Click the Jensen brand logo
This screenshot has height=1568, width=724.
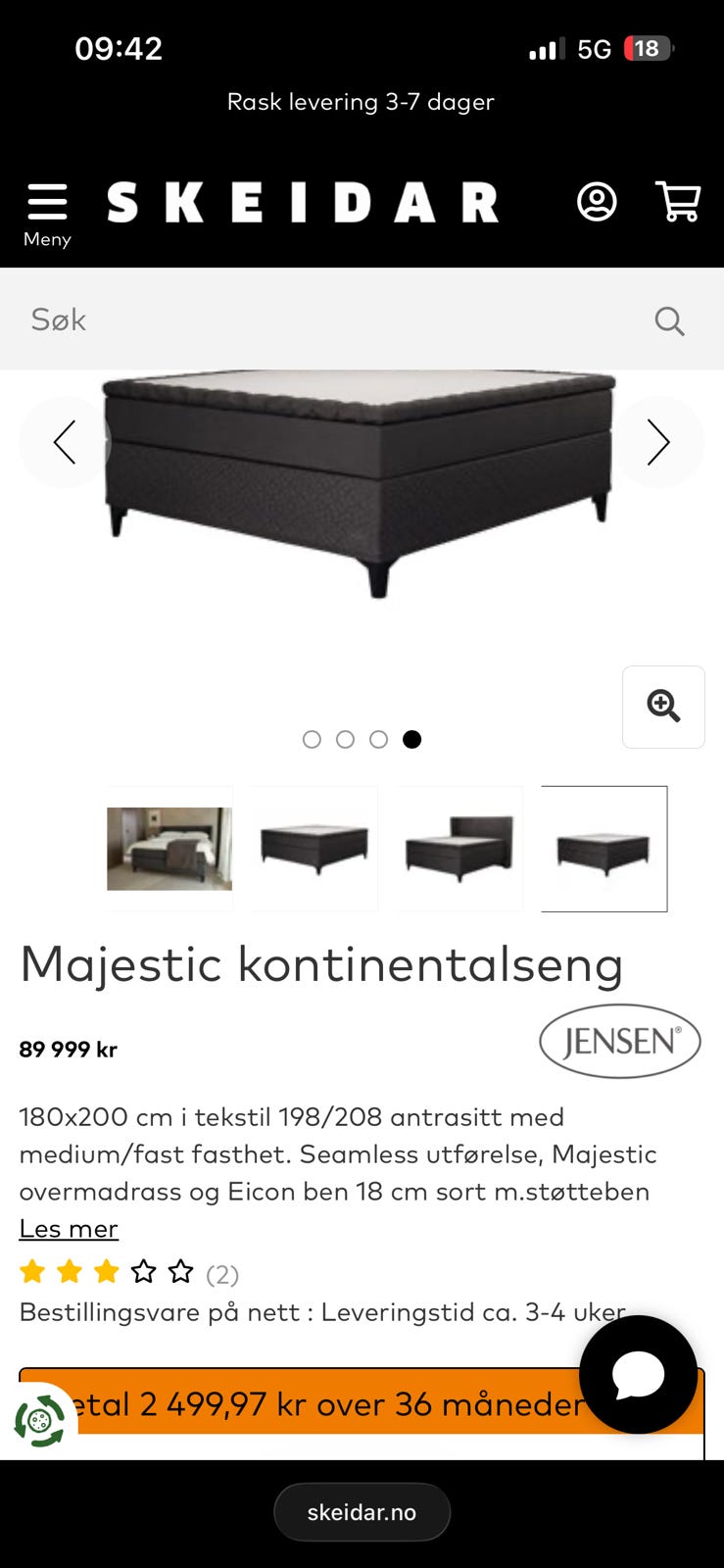pos(620,1041)
